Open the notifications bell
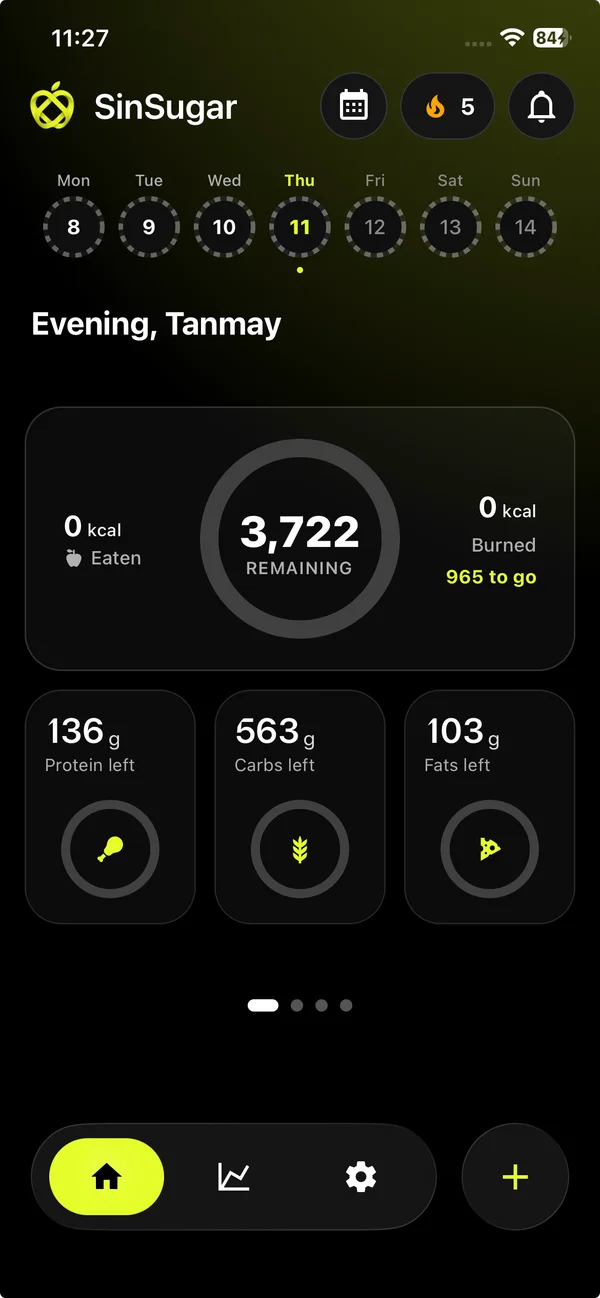Image resolution: width=600 pixels, height=1298 pixels. (x=541, y=106)
